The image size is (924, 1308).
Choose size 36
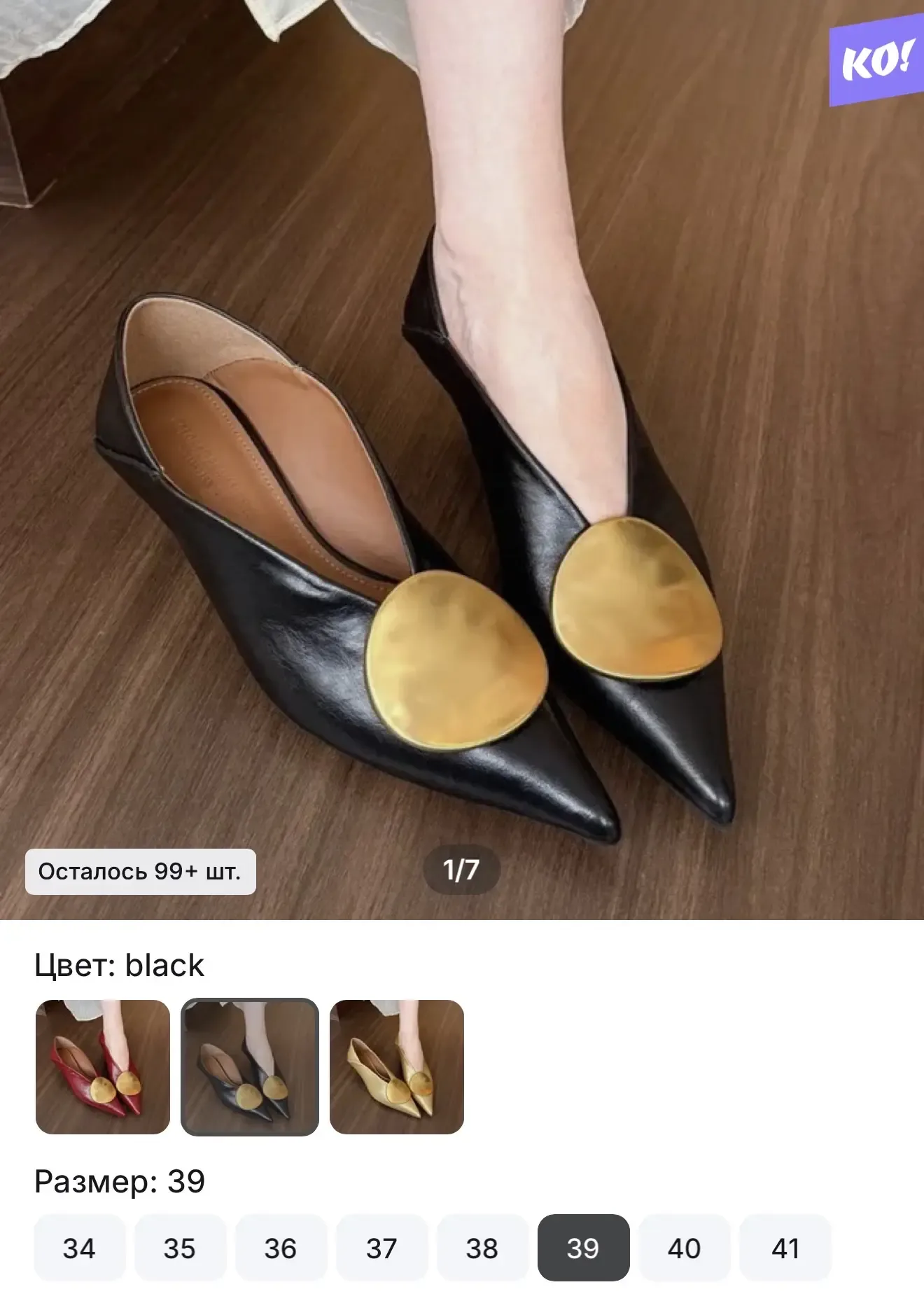coord(281,1248)
